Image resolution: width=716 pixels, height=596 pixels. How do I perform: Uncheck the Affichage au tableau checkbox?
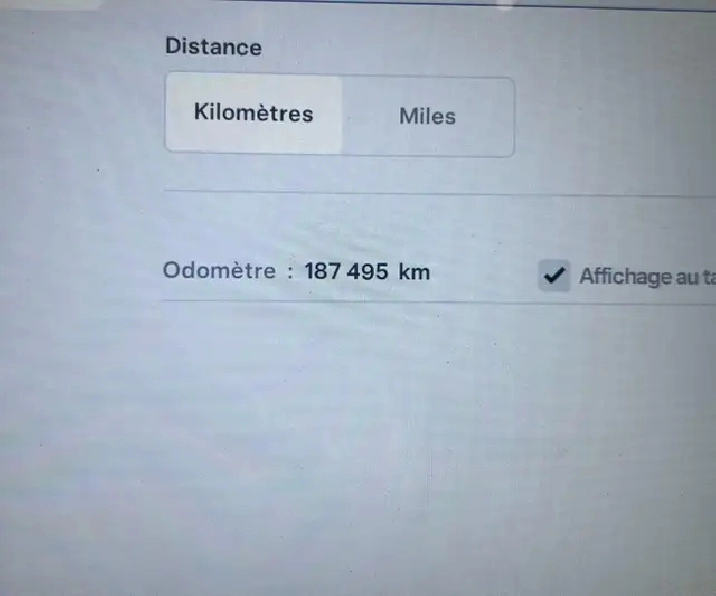click(x=553, y=276)
